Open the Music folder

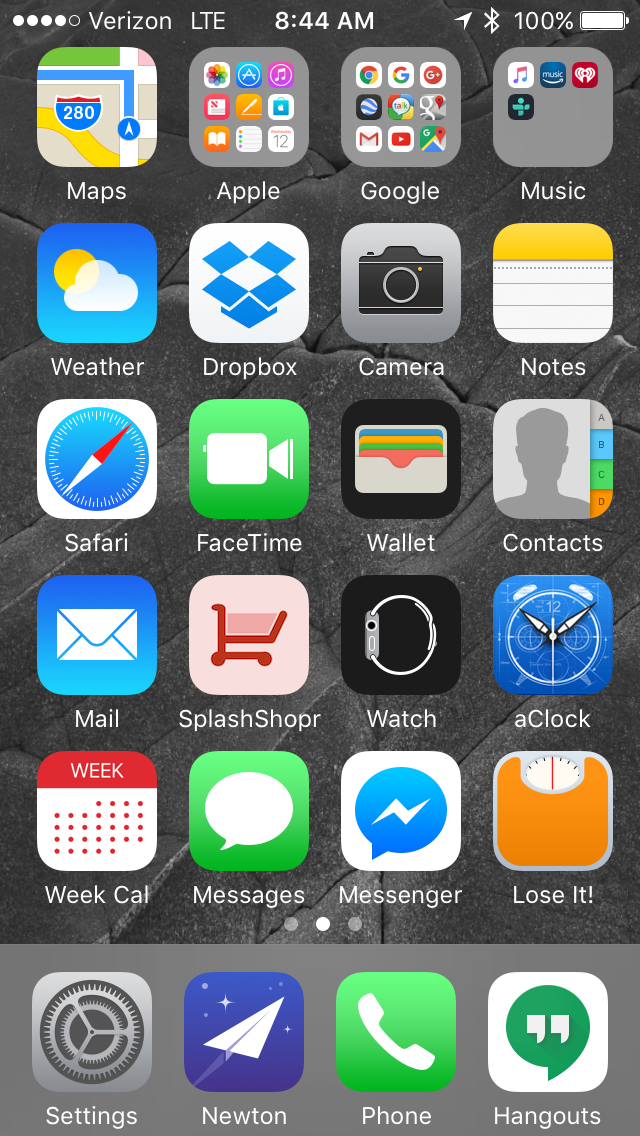[x=553, y=107]
